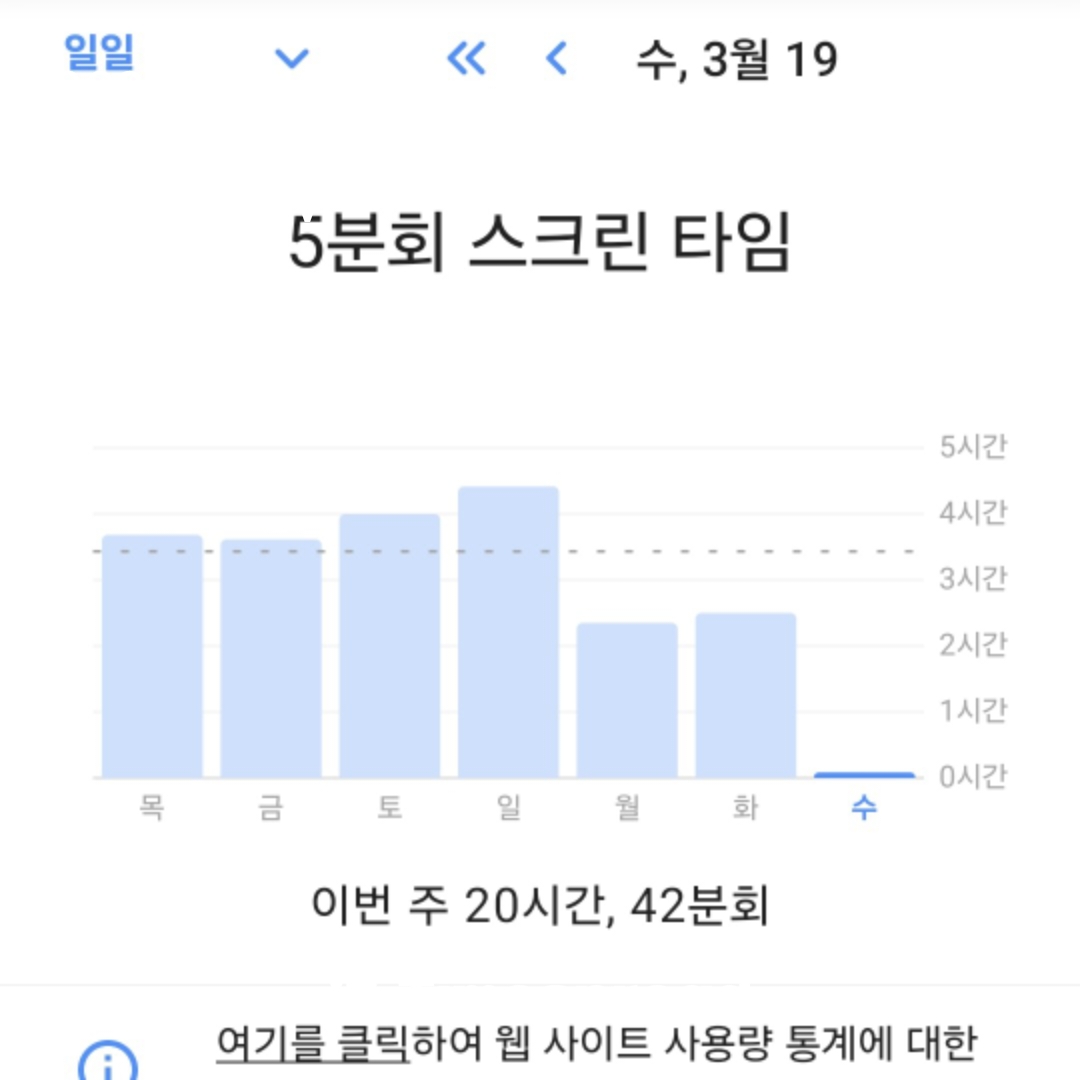Select the 월 bar in the chart
The height and width of the screenshot is (1080, 1080).
tap(627, 700)
